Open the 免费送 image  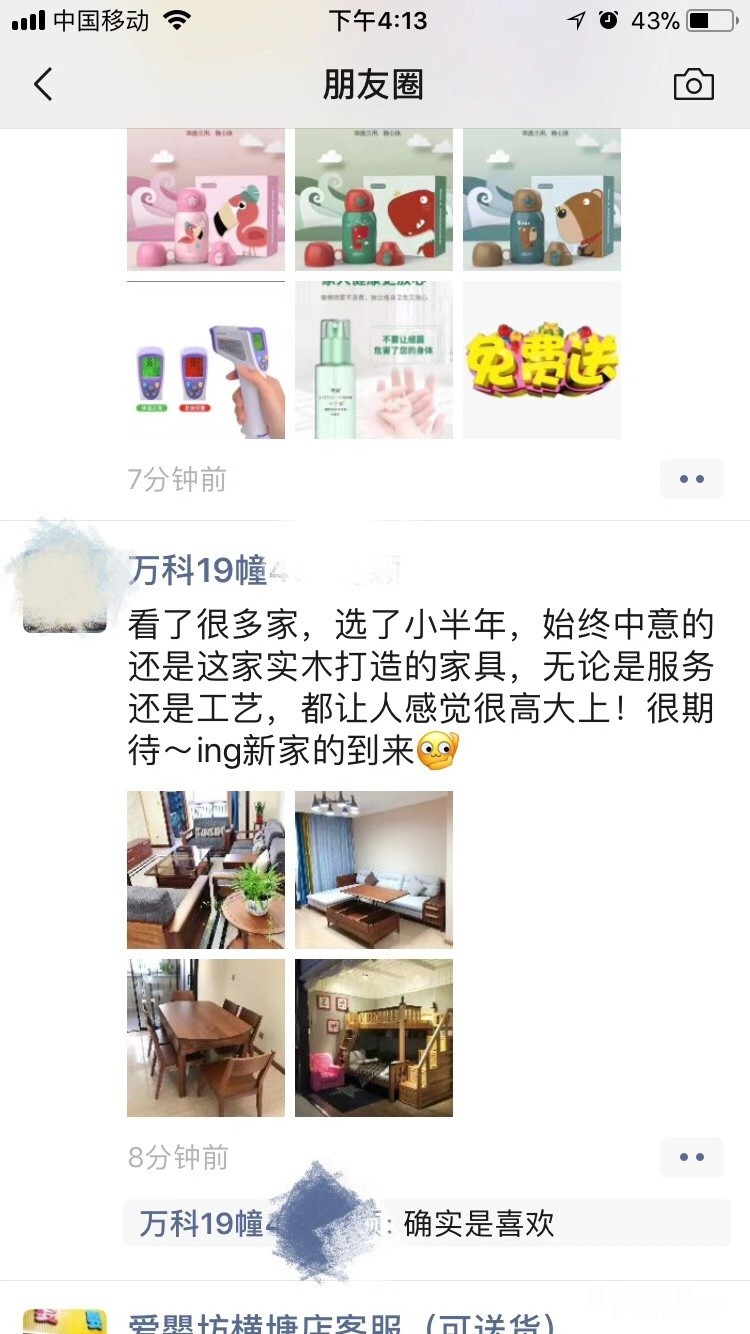pos(541,360)
